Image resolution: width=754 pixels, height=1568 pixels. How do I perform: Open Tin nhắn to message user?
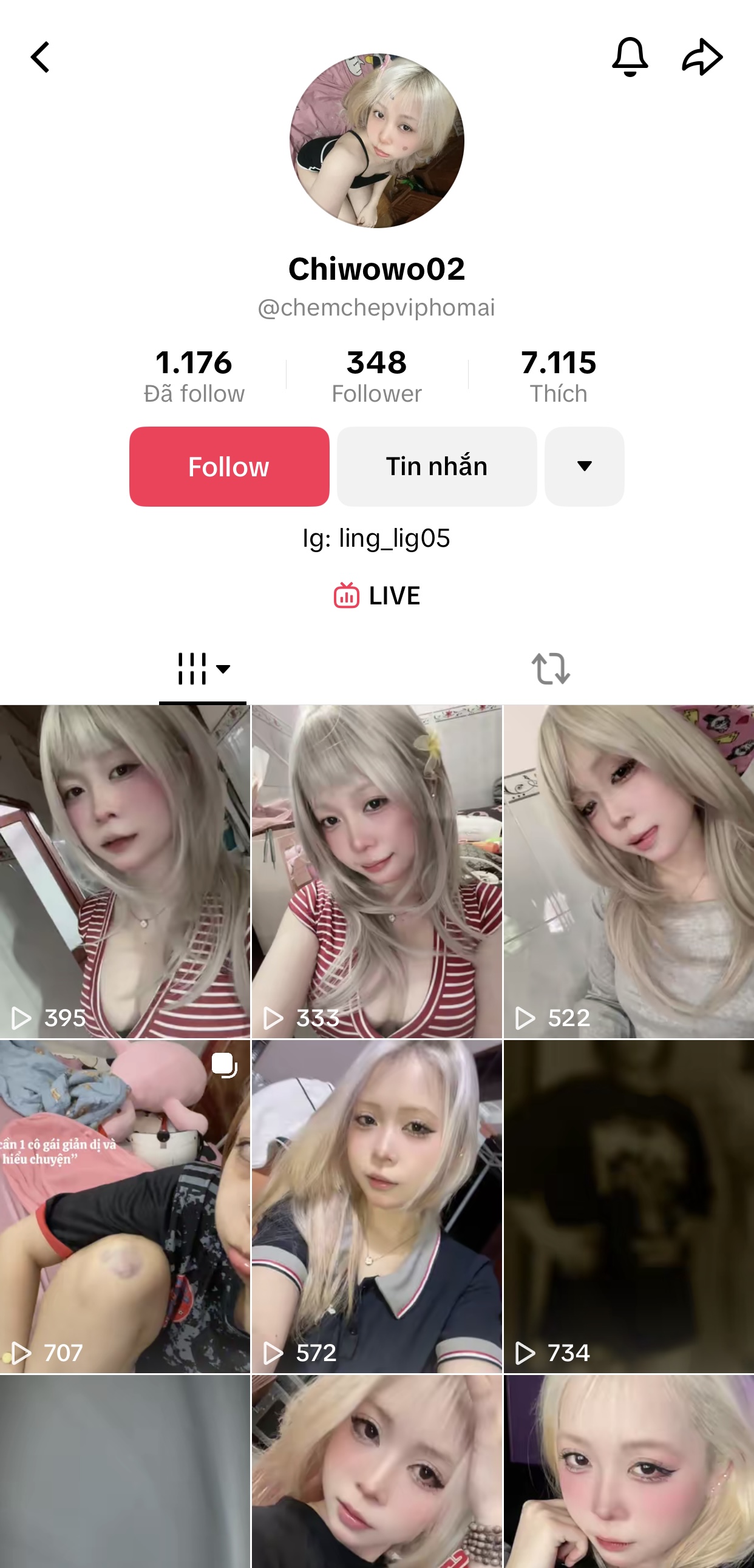click(436, 466)
